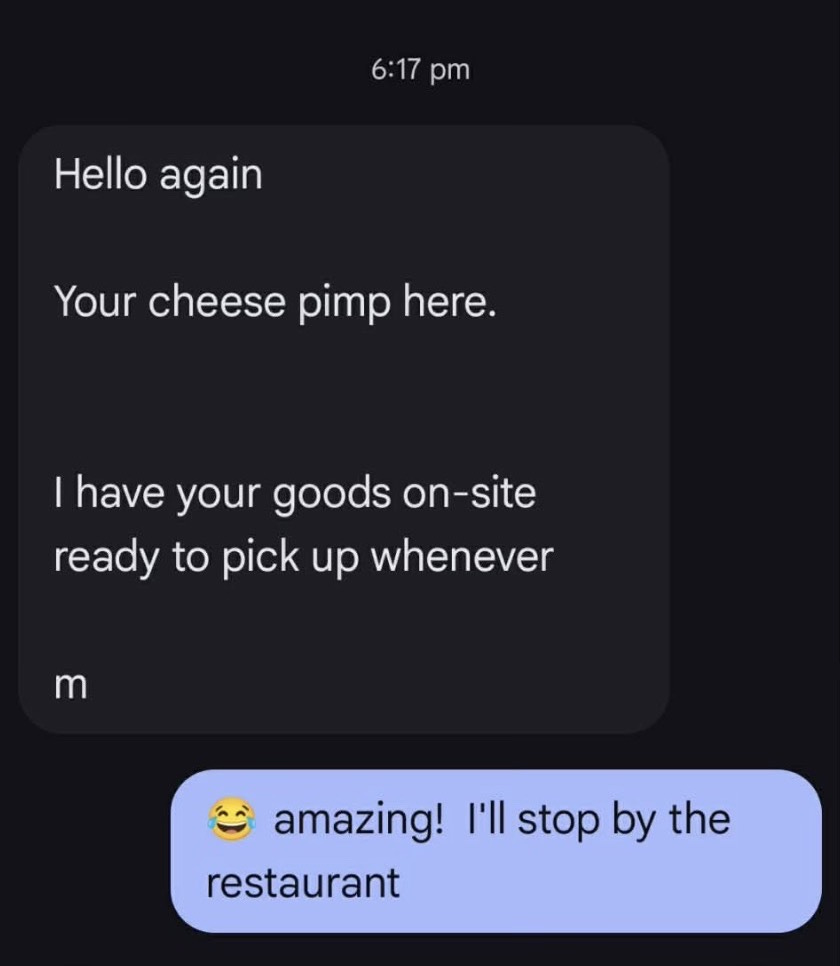Tap the 'Your cheese pimp here' message bubble

[x=343, y=428]
